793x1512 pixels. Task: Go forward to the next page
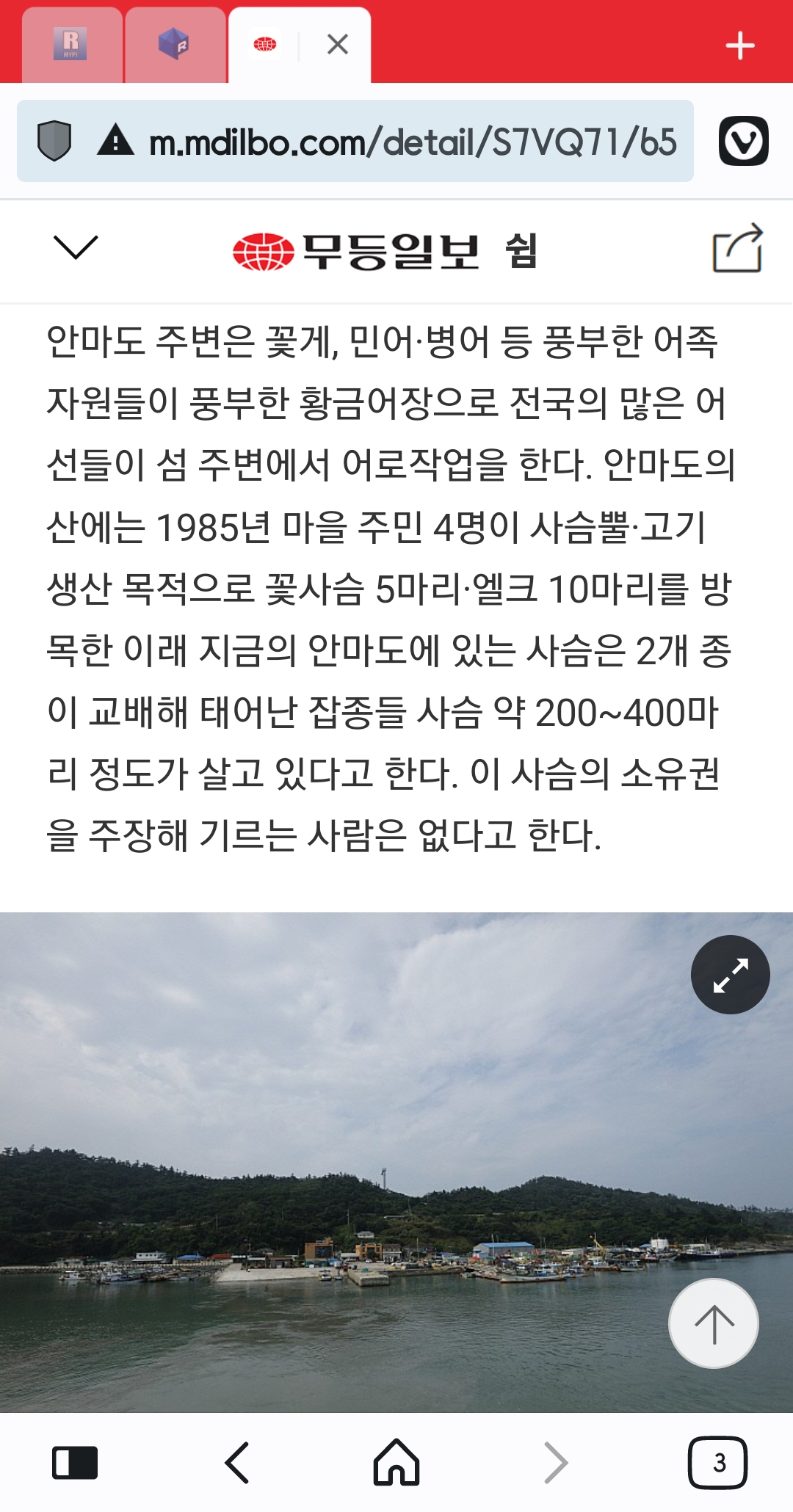tap(556, 1463)
